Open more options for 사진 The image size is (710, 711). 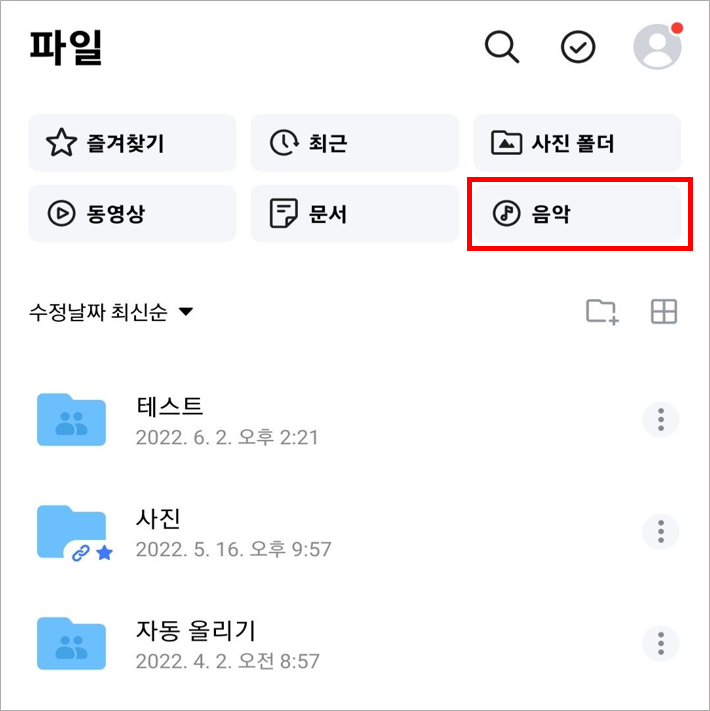pyautogui.click(x=660, y=532)
